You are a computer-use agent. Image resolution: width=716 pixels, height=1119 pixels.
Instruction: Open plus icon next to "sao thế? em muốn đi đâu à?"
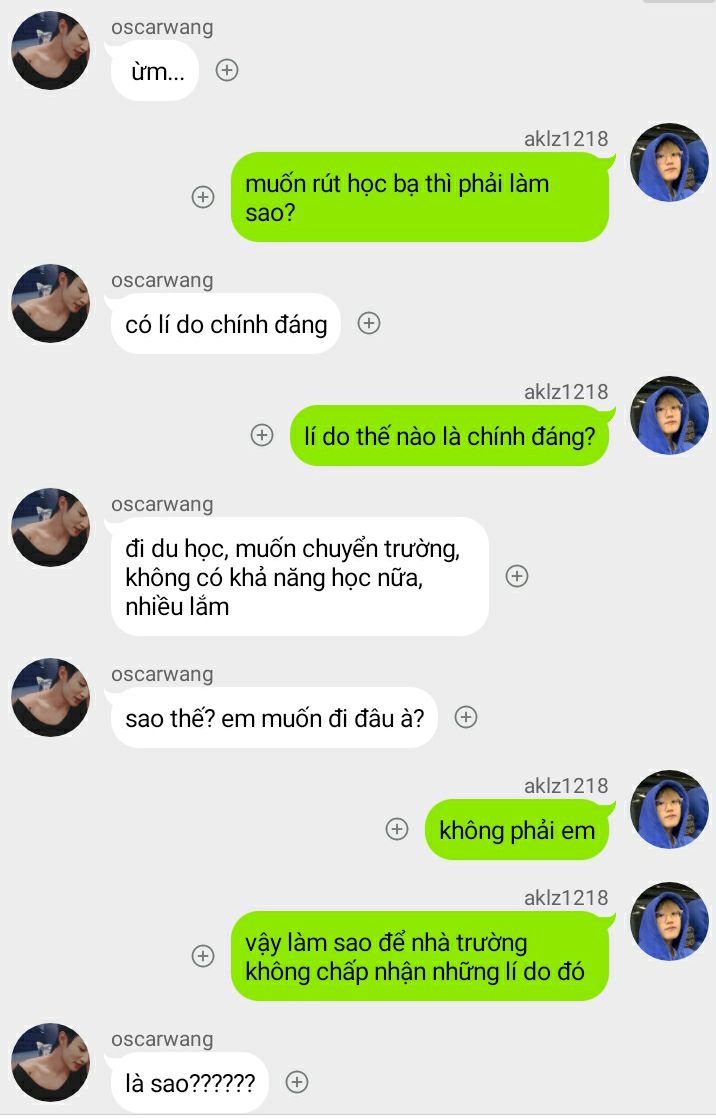466,717
